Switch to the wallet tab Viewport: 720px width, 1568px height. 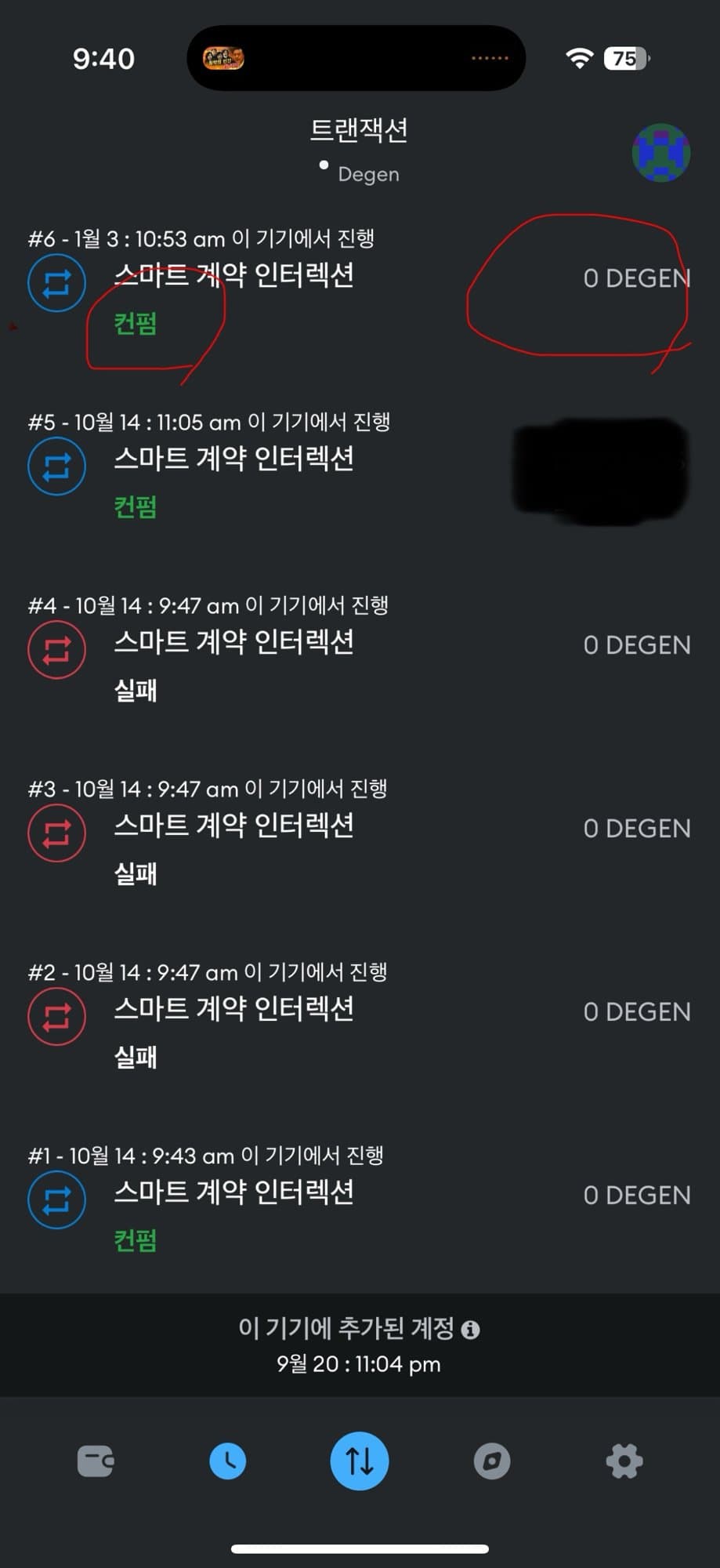tap(96, 1461)
